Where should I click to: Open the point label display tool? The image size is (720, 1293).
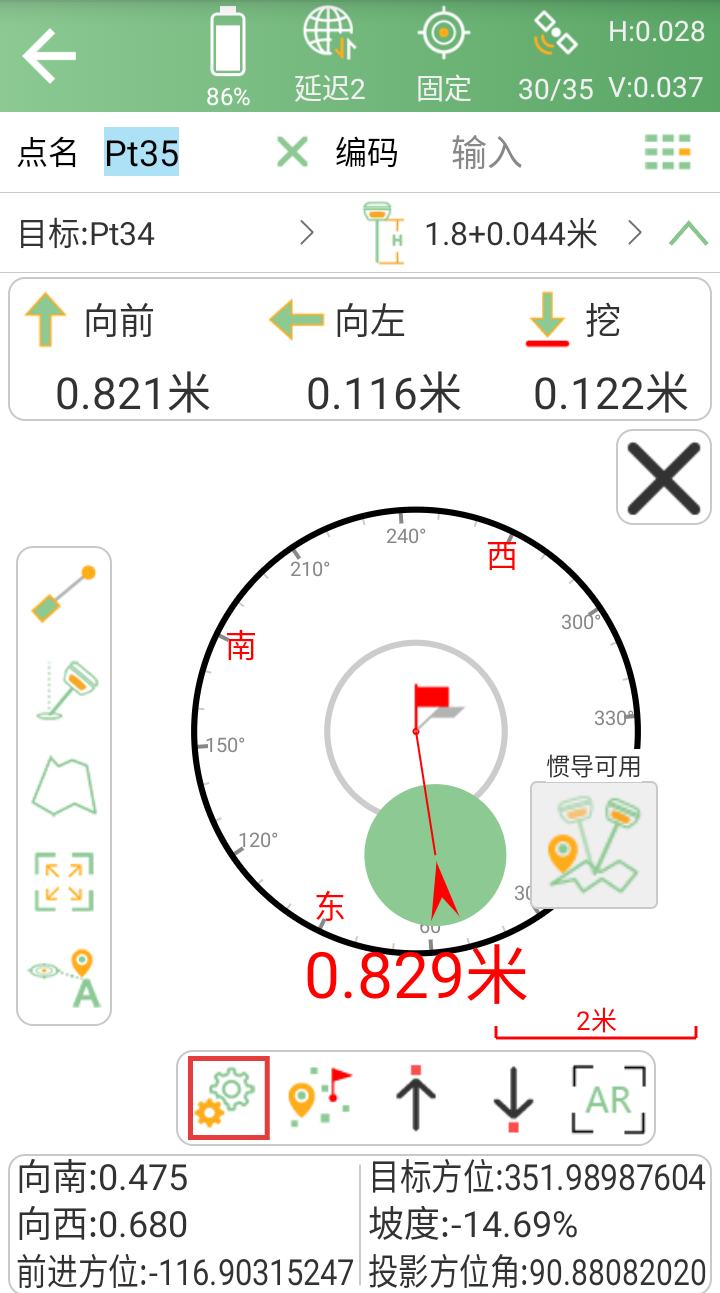click(64, 976)
